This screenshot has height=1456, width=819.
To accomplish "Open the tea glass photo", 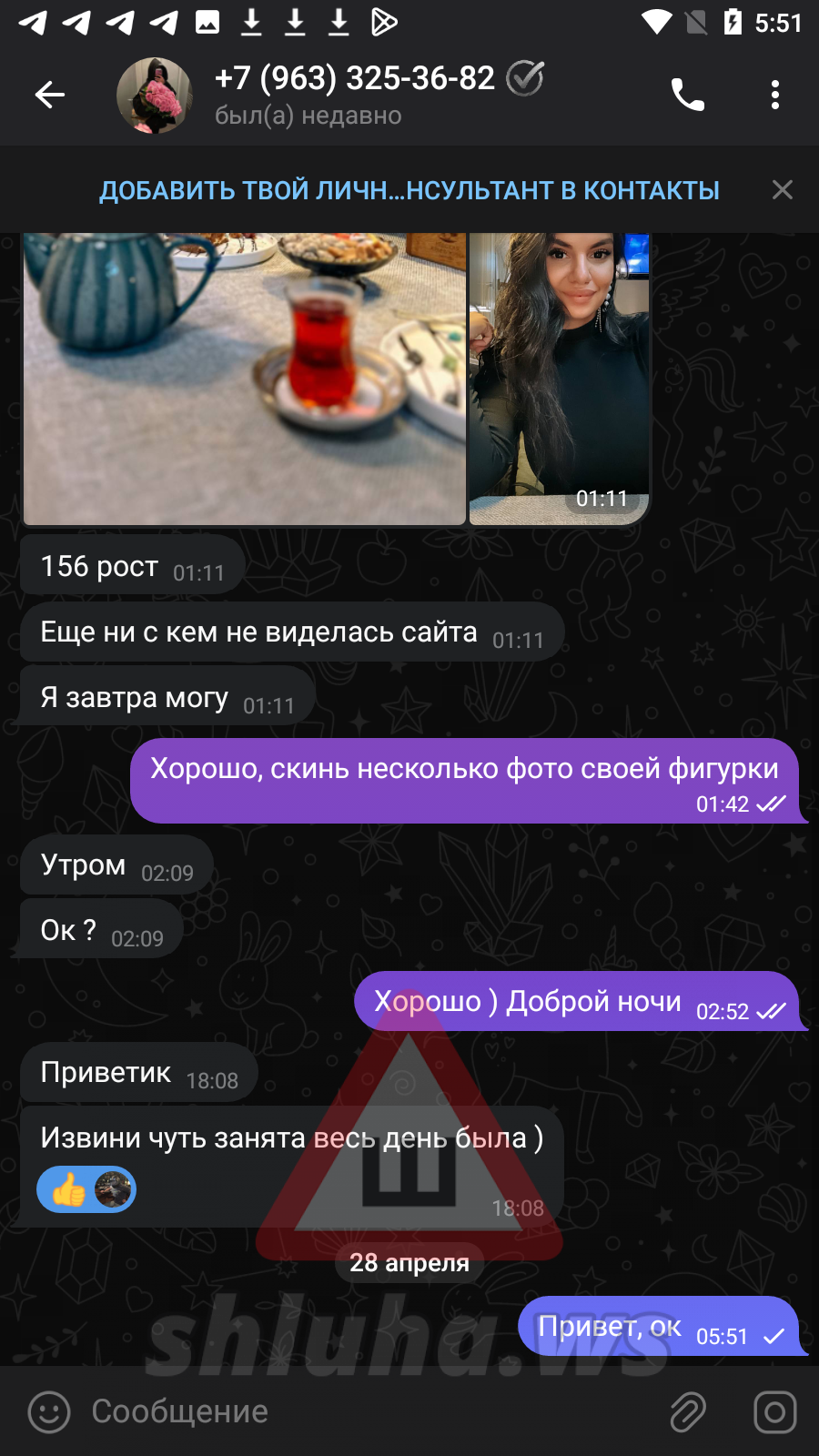I will tap(244, 378).
